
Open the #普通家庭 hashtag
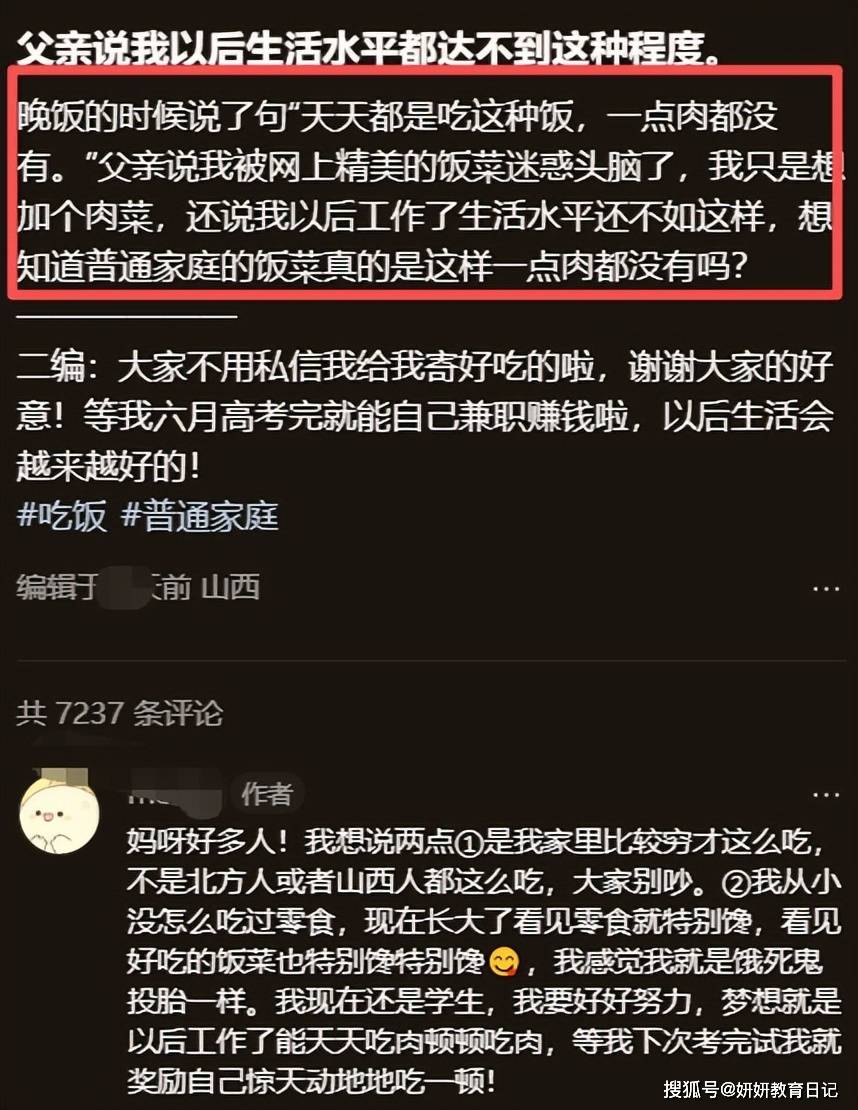(200, 517)
